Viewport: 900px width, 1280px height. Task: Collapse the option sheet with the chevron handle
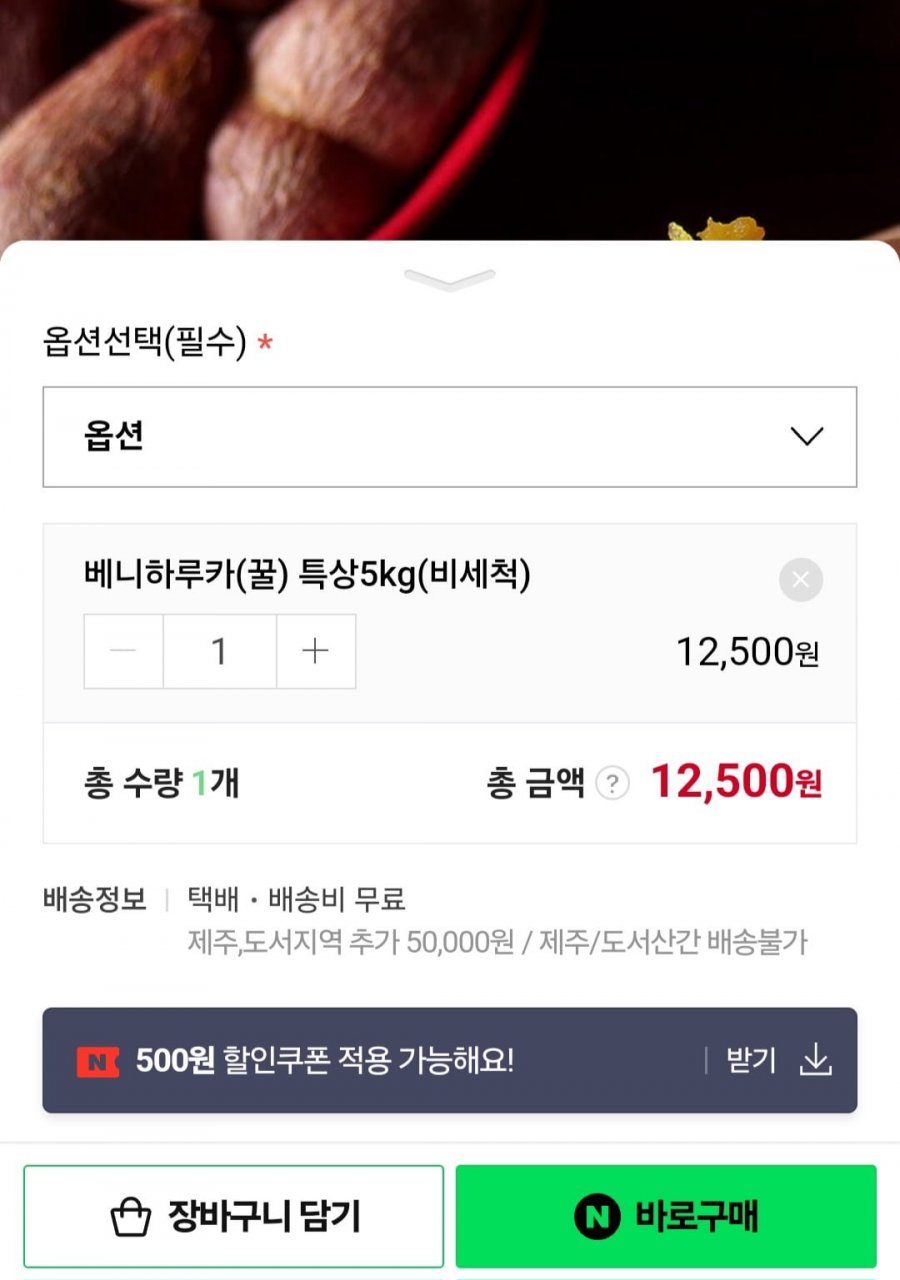(x=450, y=279)
